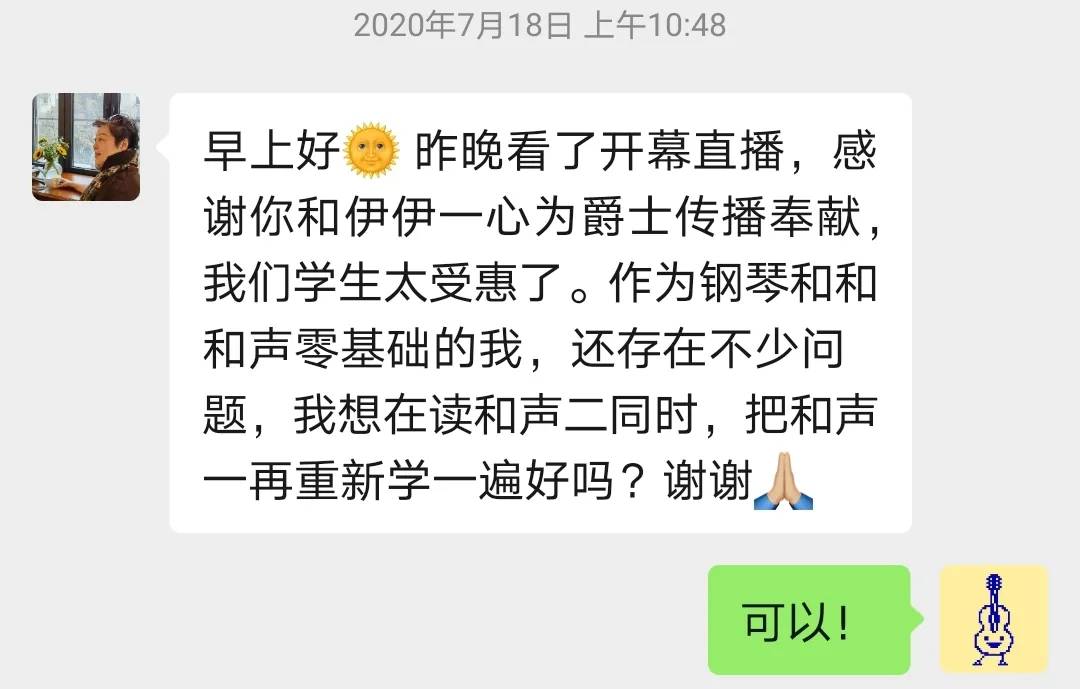Open the guitar avatar beside 可以！
This screenshot has height=689, width=1080.
(993, 619)
